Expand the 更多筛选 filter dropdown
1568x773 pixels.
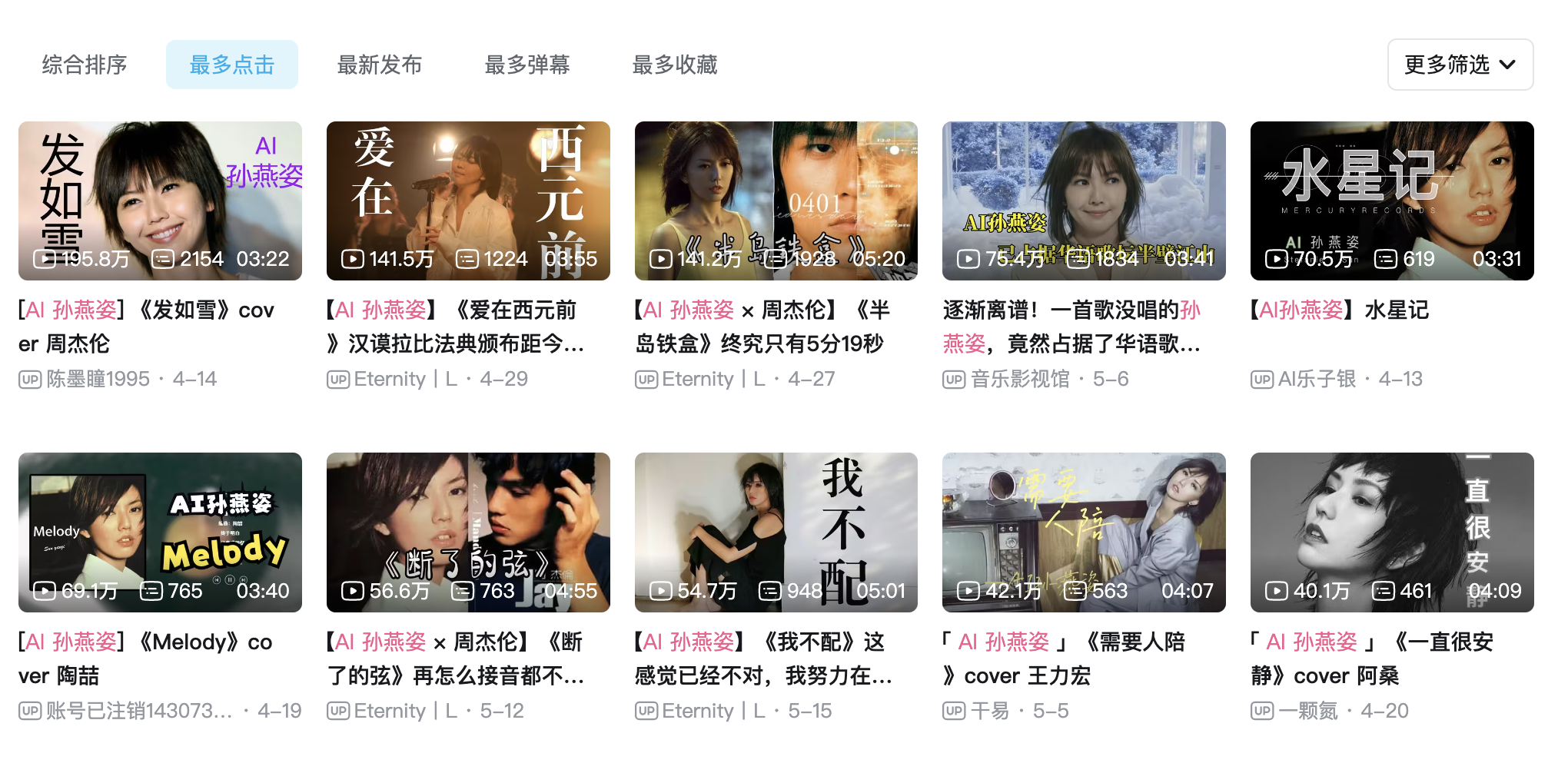pos(1460,65)
